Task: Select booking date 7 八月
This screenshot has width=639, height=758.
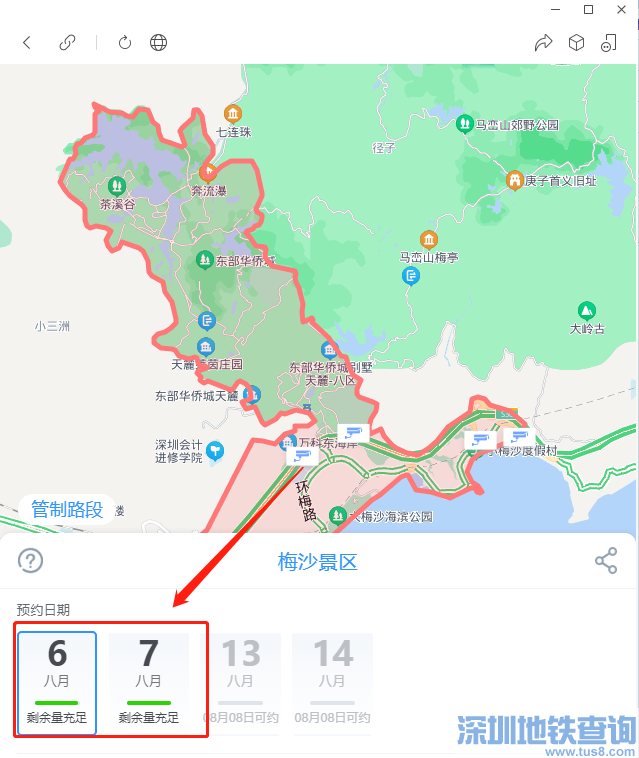Action: [149, 682]
